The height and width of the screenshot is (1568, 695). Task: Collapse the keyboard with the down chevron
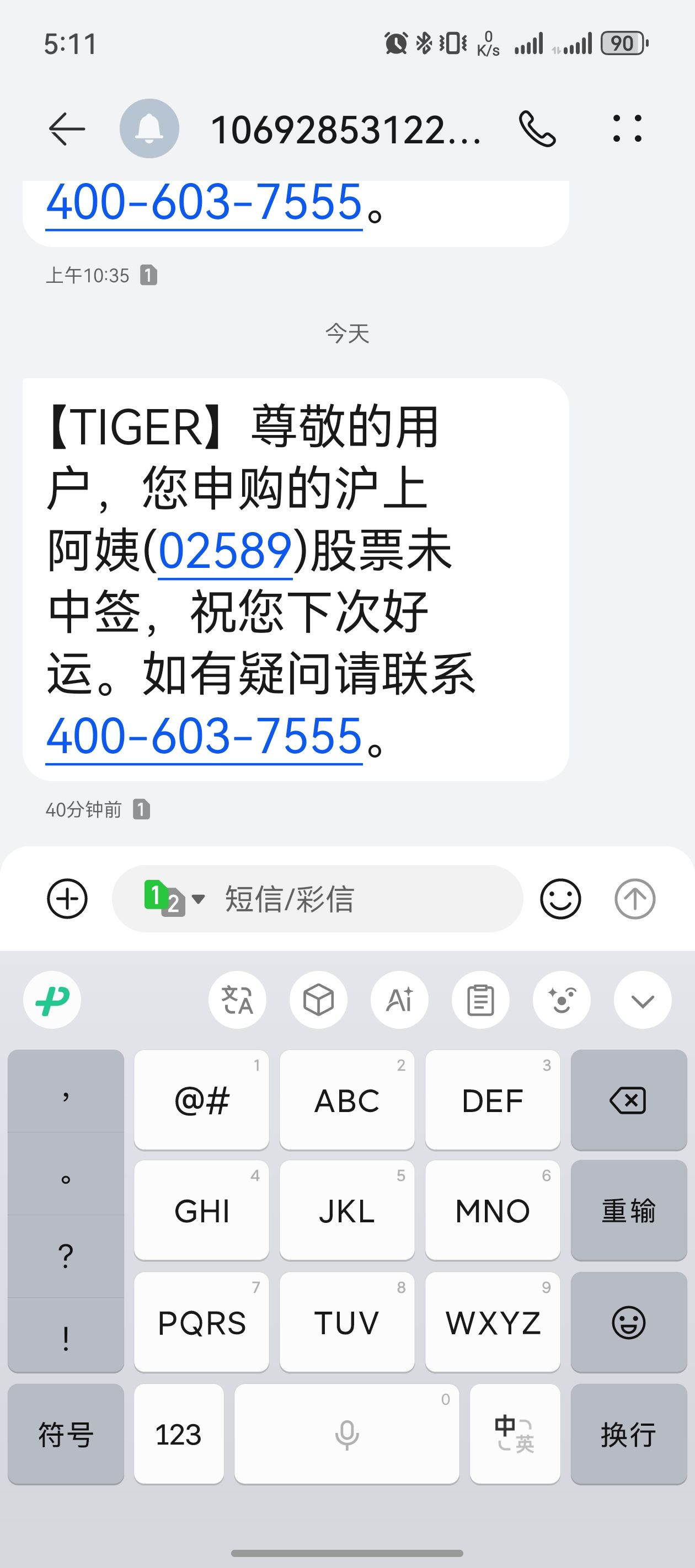click(643, 1000)
